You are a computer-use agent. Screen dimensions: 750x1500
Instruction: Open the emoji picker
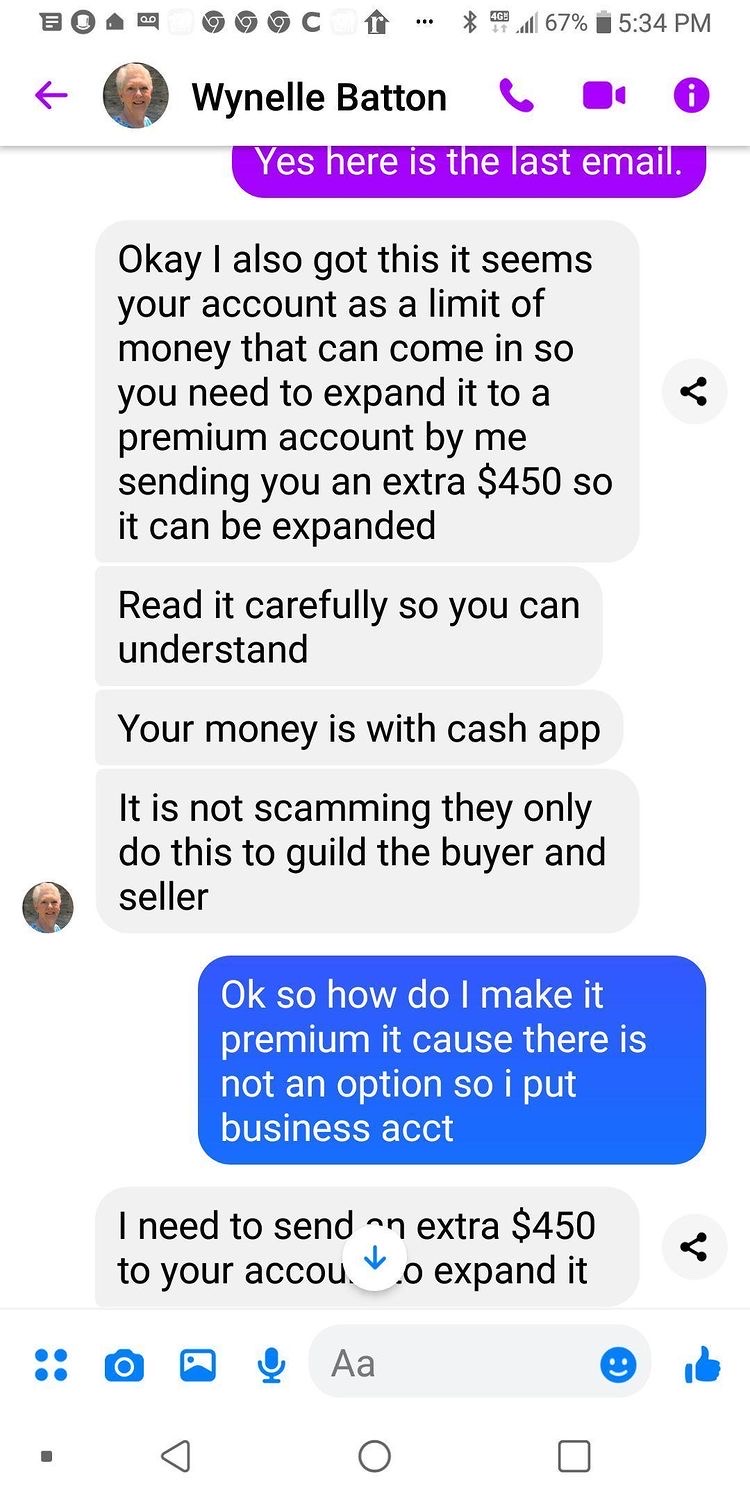(618, 1365)
